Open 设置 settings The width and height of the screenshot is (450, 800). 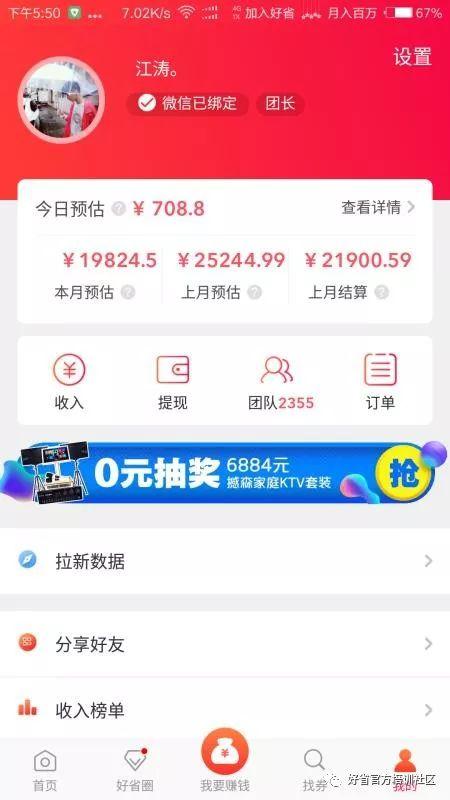(412, 57)
